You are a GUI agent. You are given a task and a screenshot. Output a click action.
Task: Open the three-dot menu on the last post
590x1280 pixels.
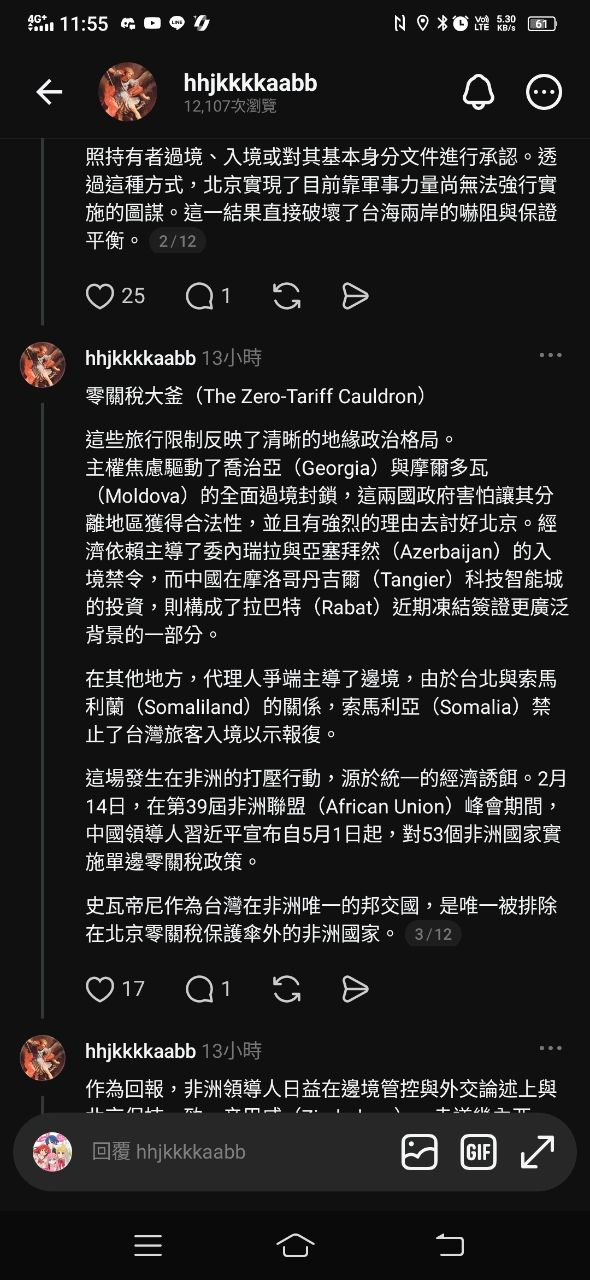550,1049
